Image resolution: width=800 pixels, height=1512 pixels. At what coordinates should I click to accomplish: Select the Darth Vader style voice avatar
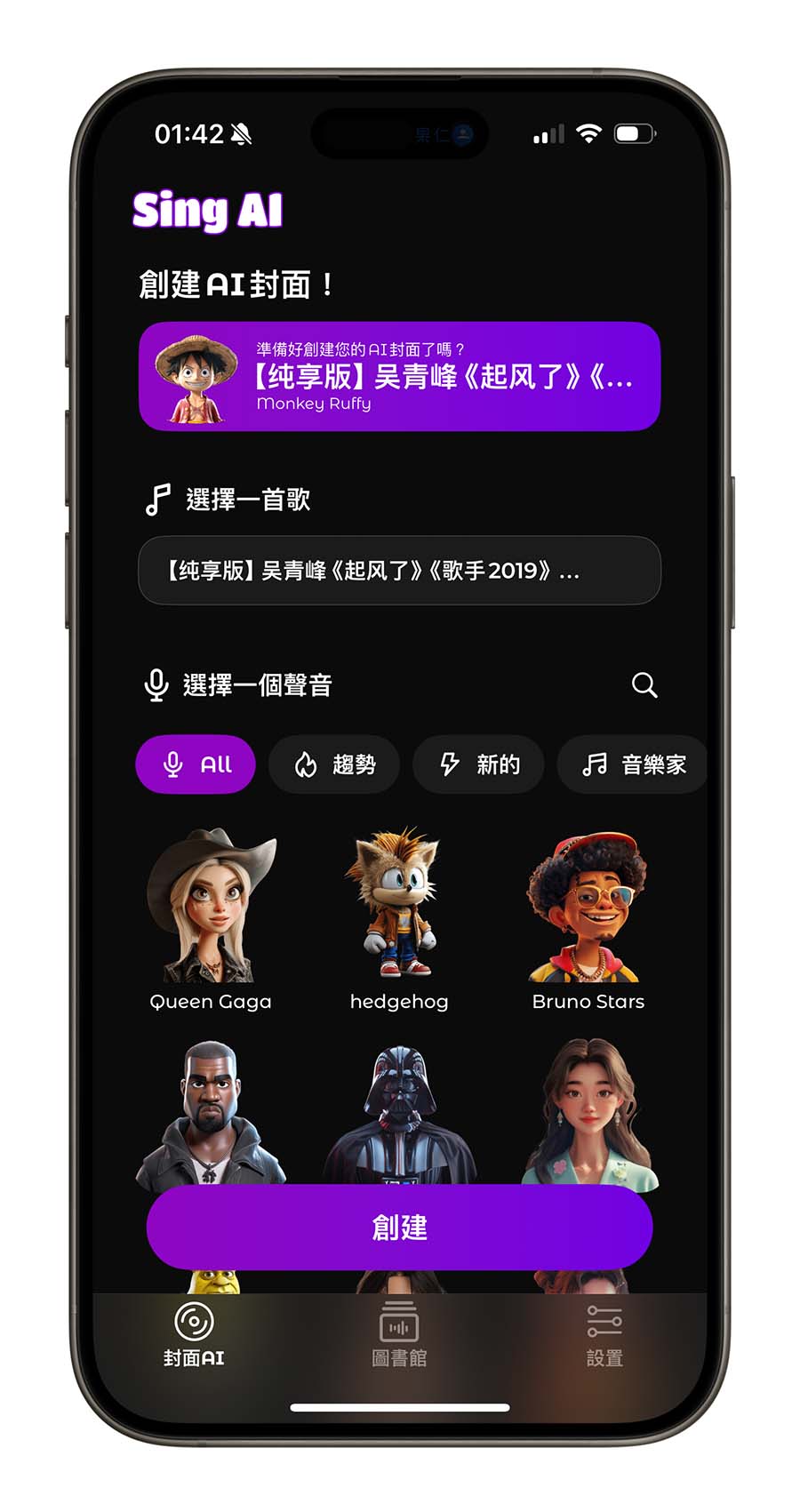399,1116
